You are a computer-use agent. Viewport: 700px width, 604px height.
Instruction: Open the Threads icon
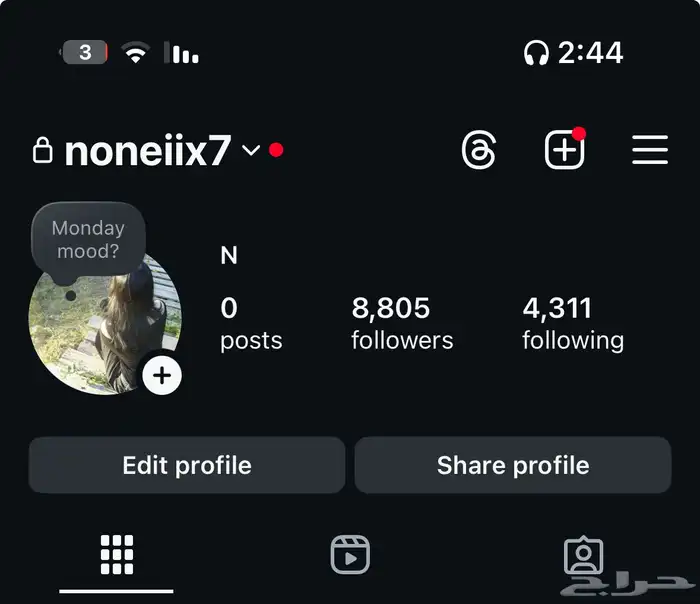[479, 151]
